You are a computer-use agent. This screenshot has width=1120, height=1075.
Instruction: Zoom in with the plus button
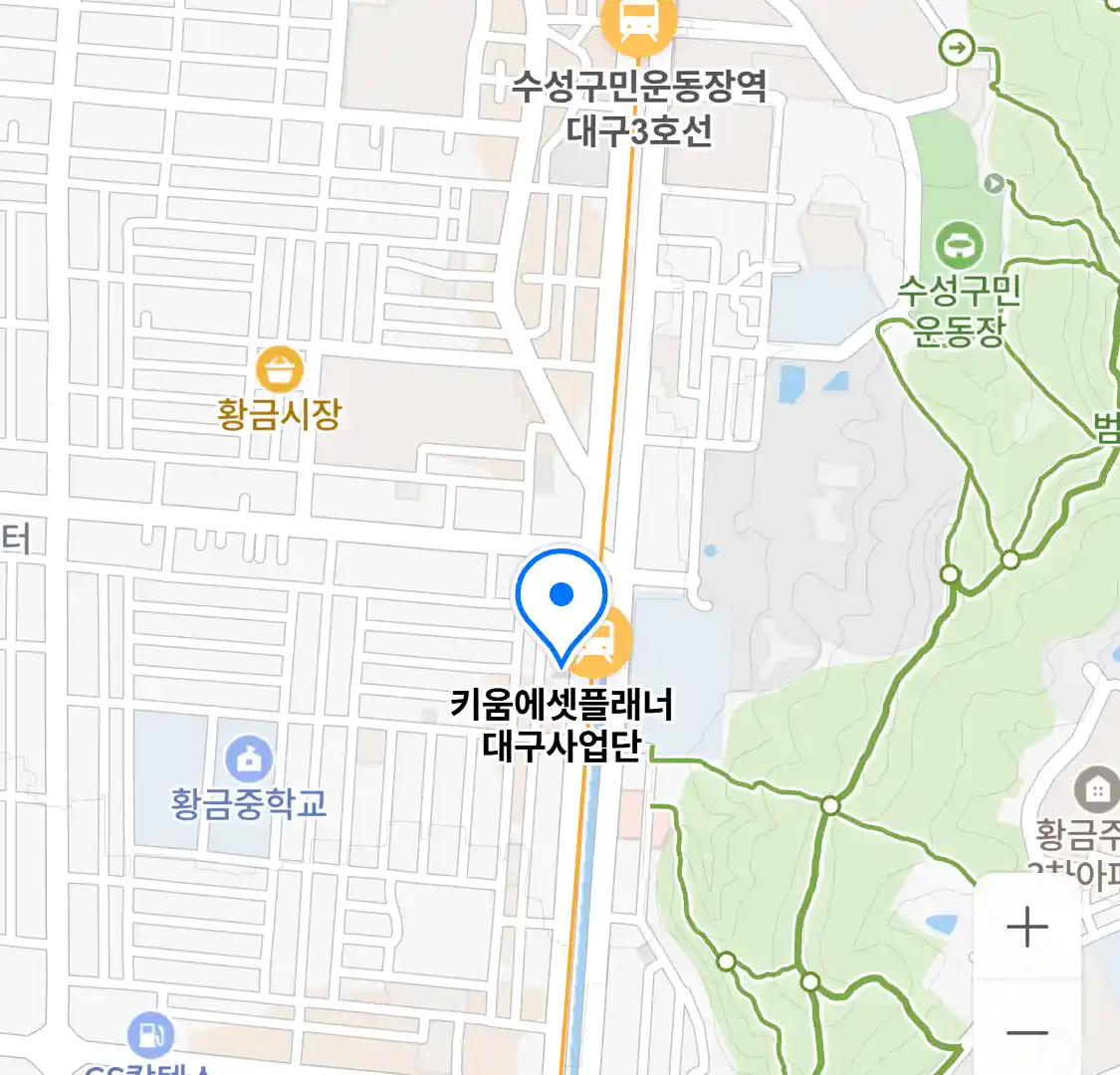click(x=1027, y=928)
